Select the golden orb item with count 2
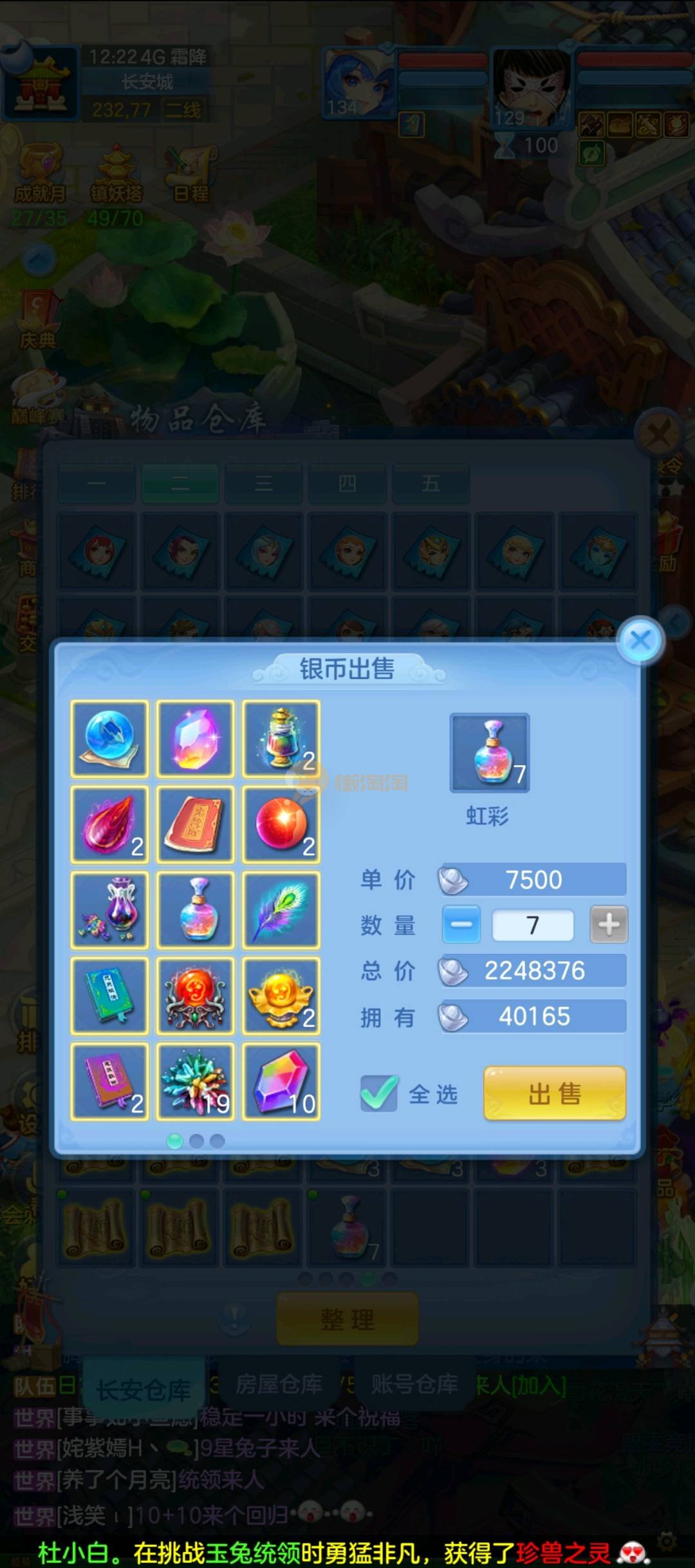Screen dimensions: 695x1568 point(281,996)
